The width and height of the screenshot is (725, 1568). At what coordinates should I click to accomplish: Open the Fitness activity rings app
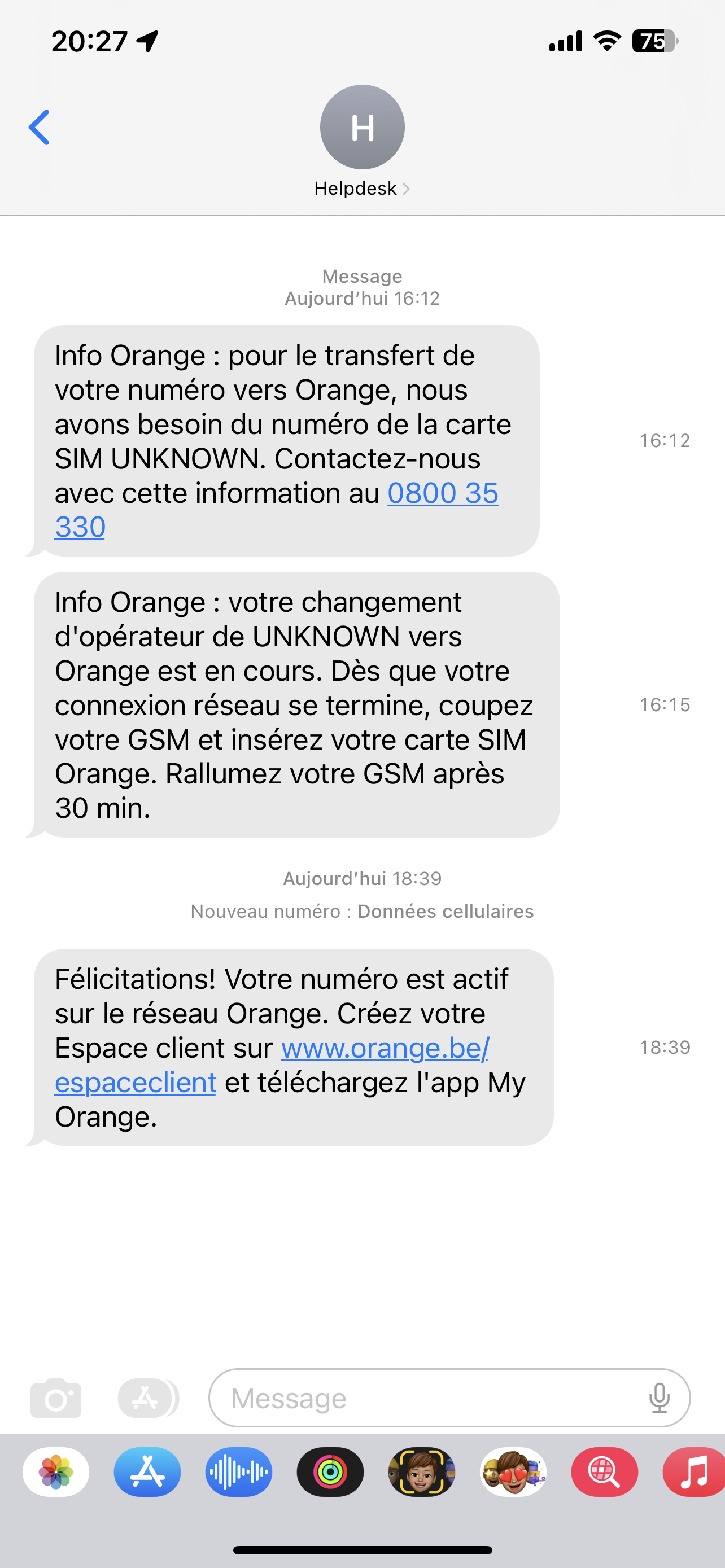pyautogui.click(x=330, y=1473)
